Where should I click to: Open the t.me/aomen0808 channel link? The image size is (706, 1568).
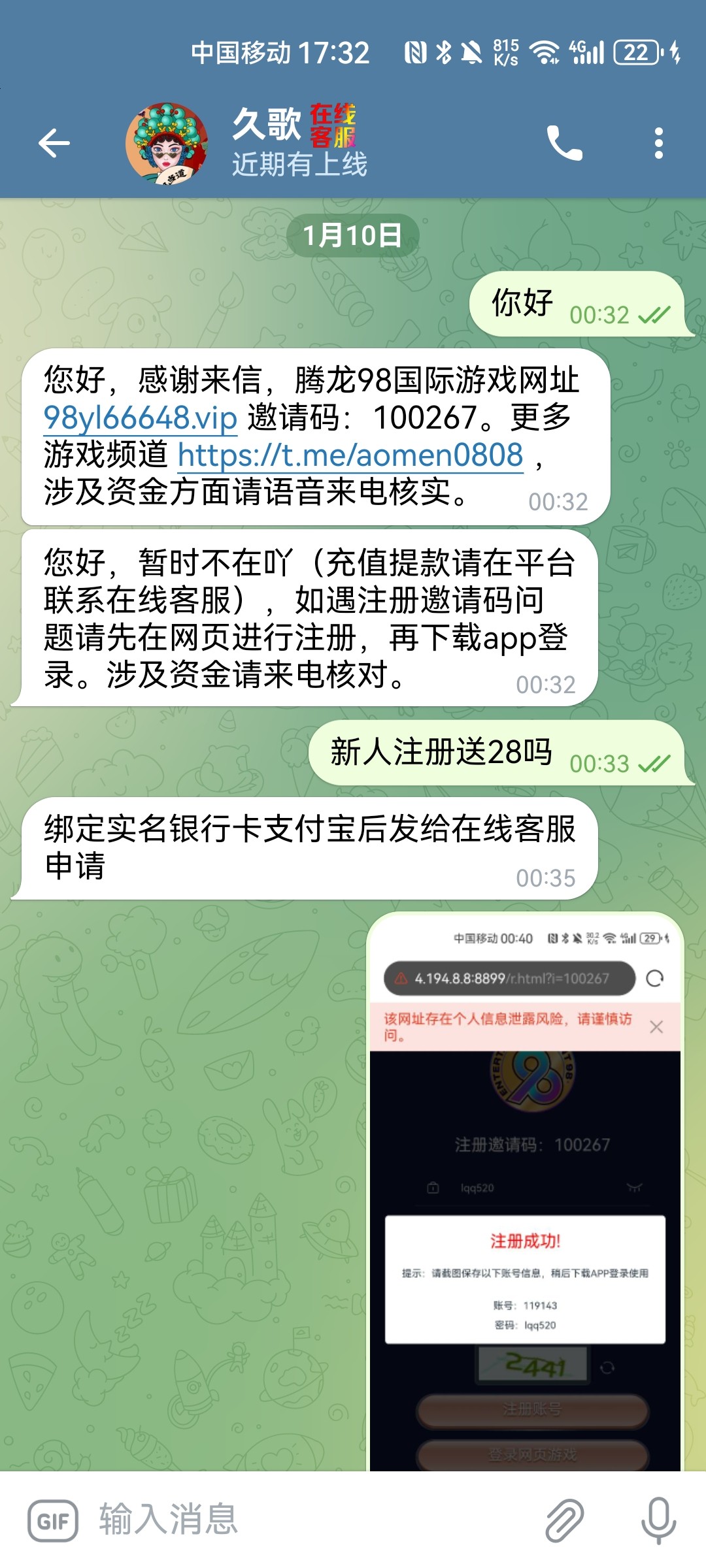pos(350,455)
